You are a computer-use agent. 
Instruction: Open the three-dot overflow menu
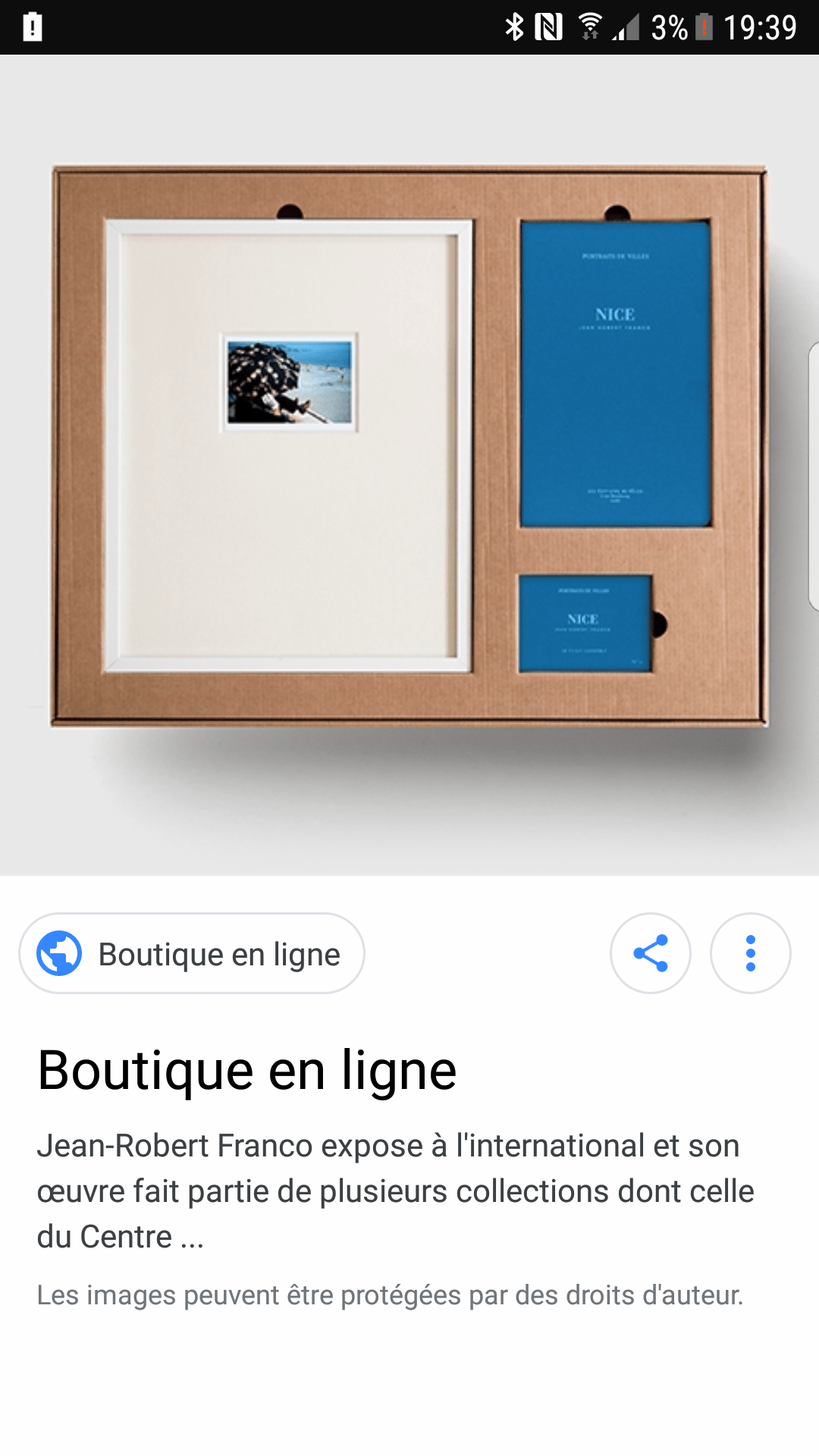751,953
